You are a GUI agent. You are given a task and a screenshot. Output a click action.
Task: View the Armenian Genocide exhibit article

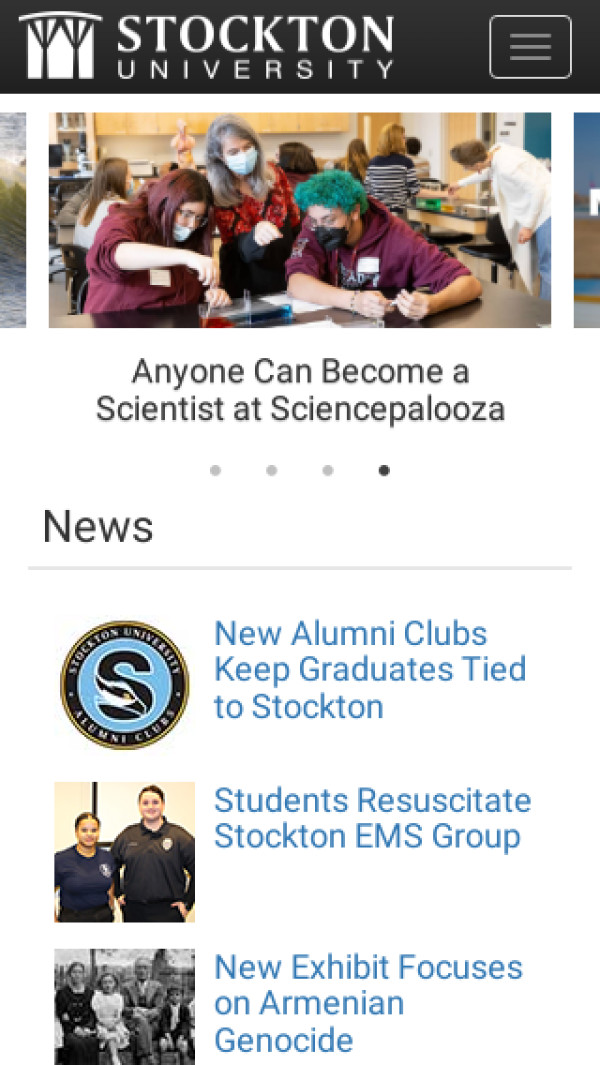click(368, 1003)
